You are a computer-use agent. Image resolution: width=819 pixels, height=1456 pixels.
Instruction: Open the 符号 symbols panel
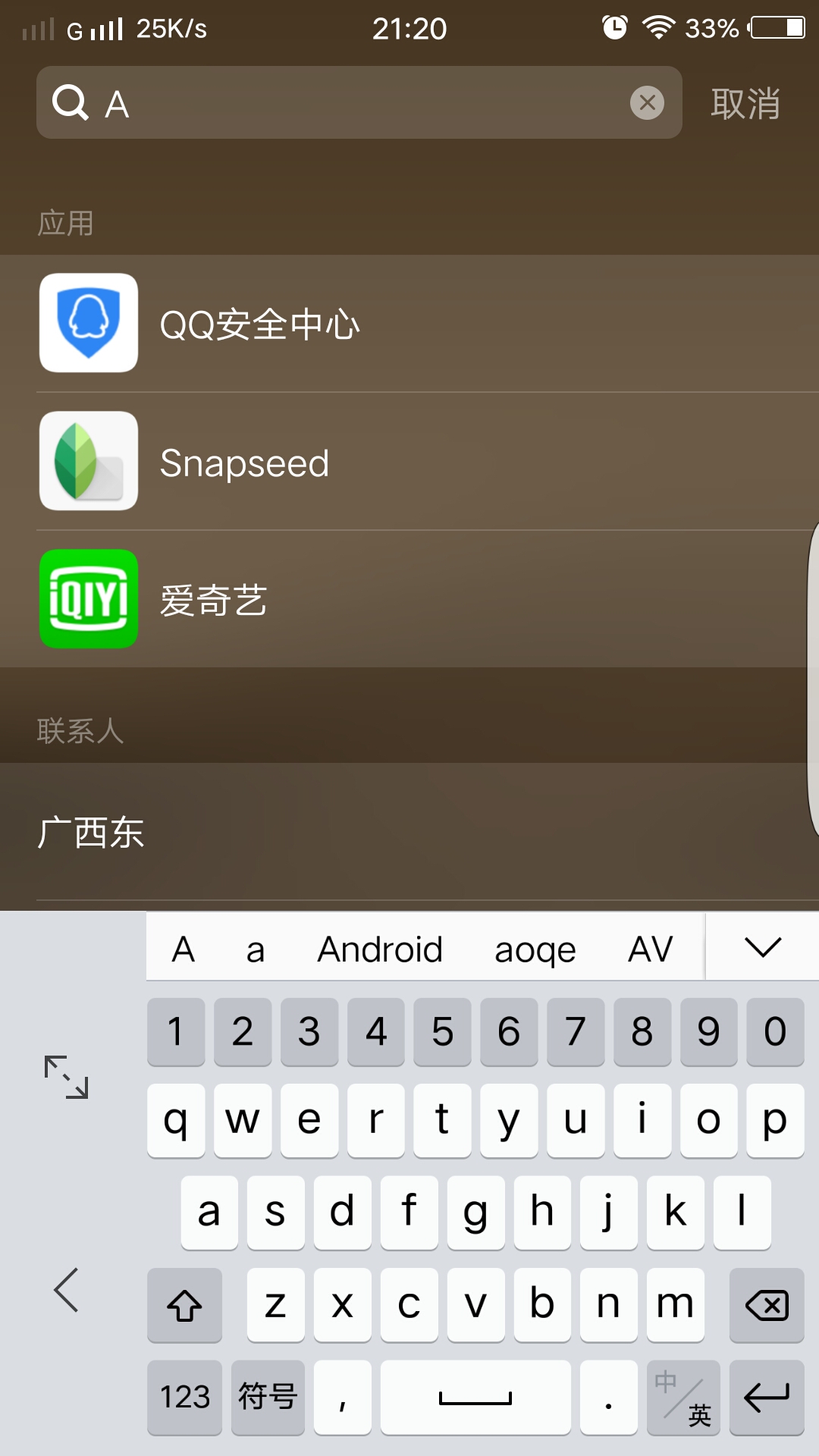coord(267,1398)
